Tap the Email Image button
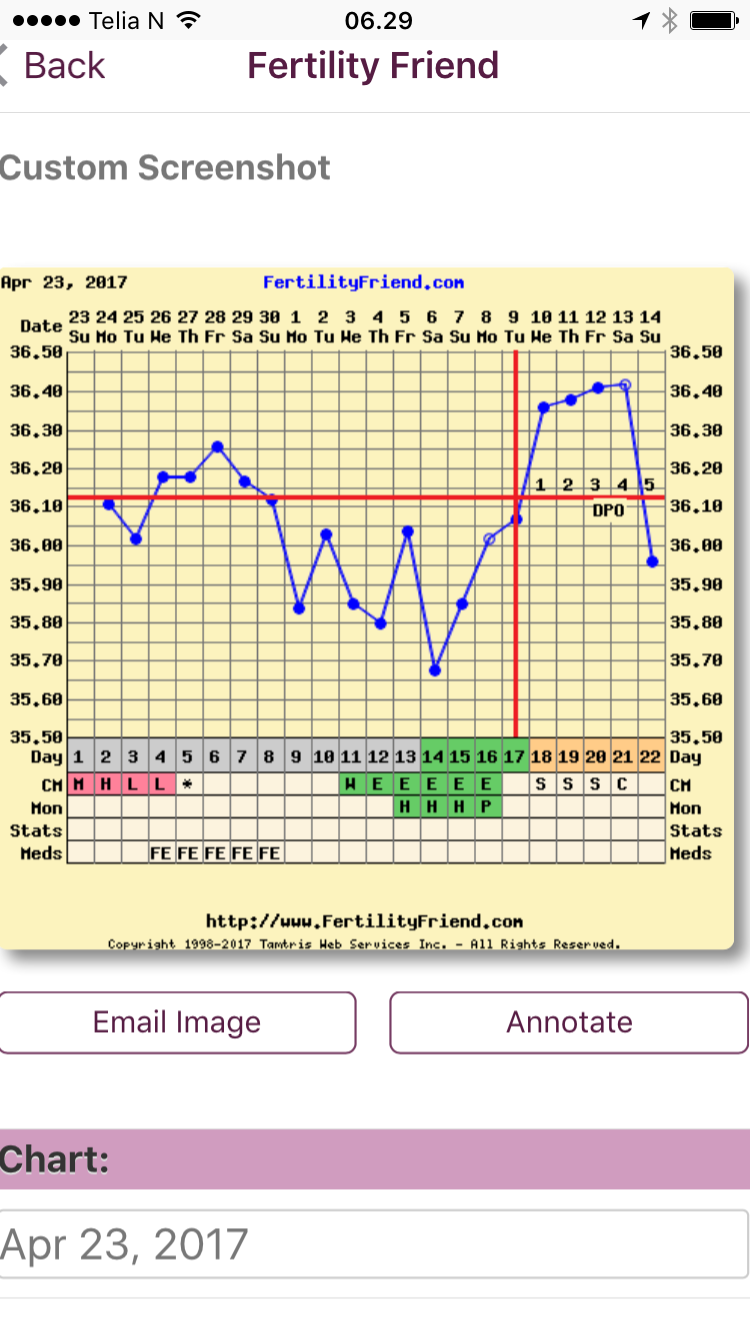This screenshot has width=750, height=1334. pos(177,1022)
